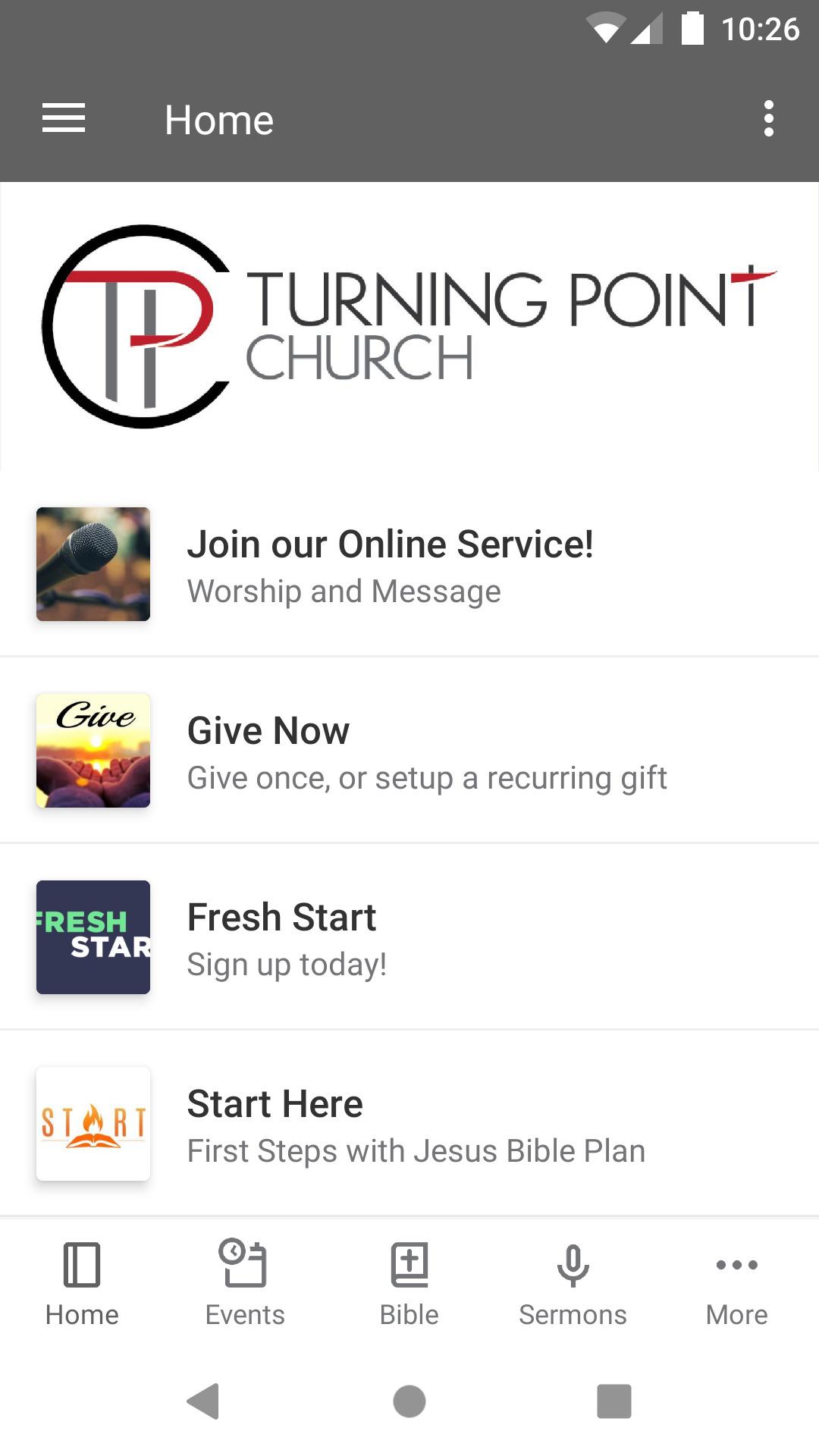The width and height of the screenshot is (819, 1456).
Task: Select the Give Now row
Action: 409,751
